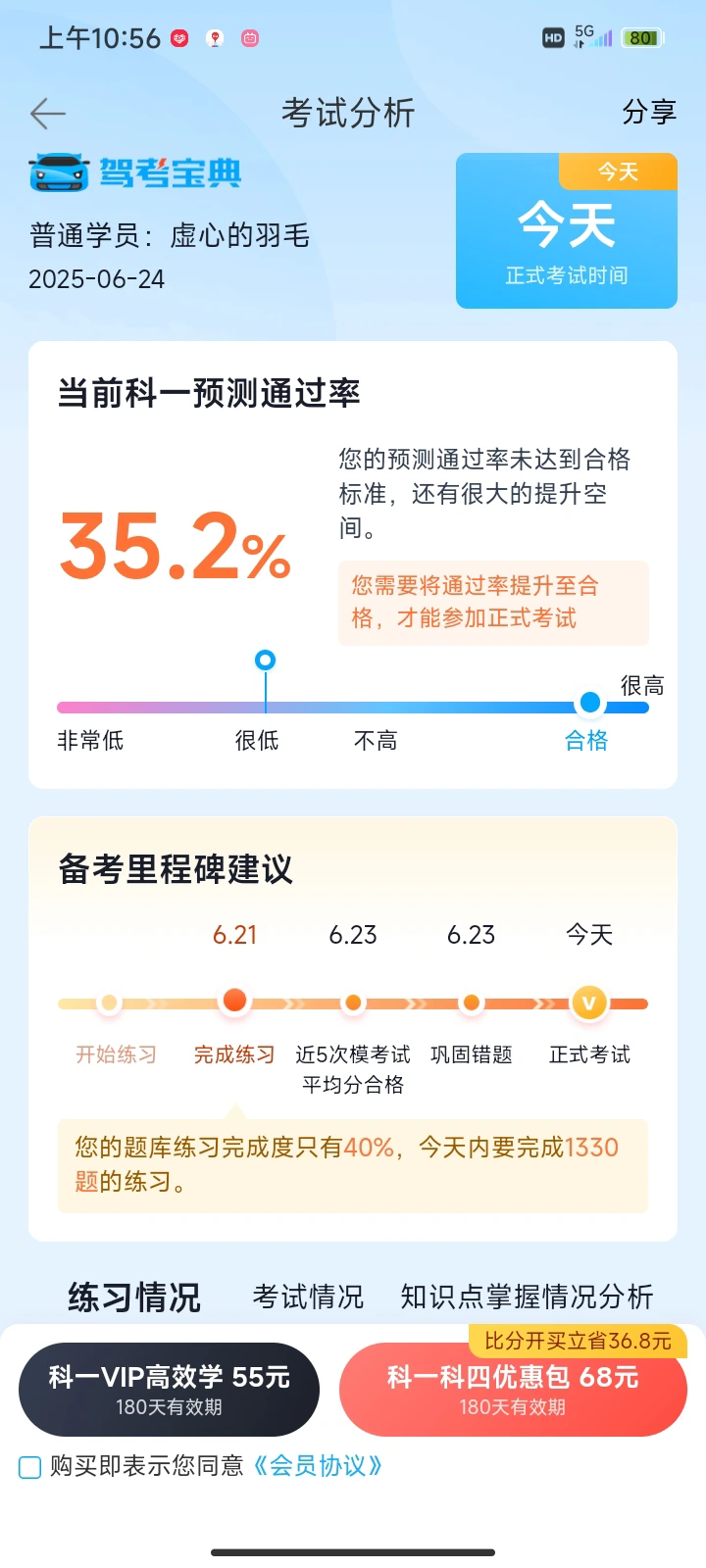
Task: Select the 巩固错题 milestone
Action: click(x=472, y=1003)
